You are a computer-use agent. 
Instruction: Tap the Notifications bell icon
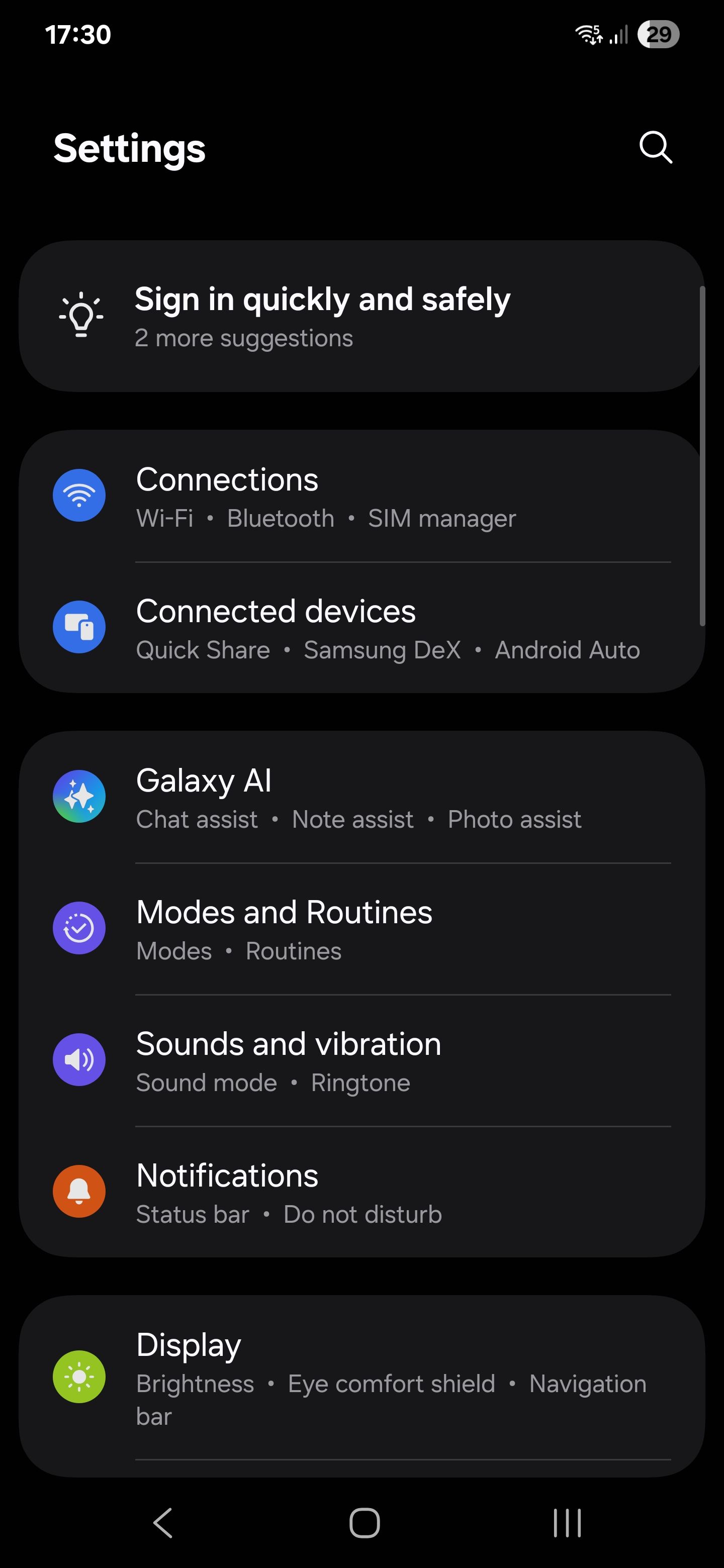[79, 1191]
